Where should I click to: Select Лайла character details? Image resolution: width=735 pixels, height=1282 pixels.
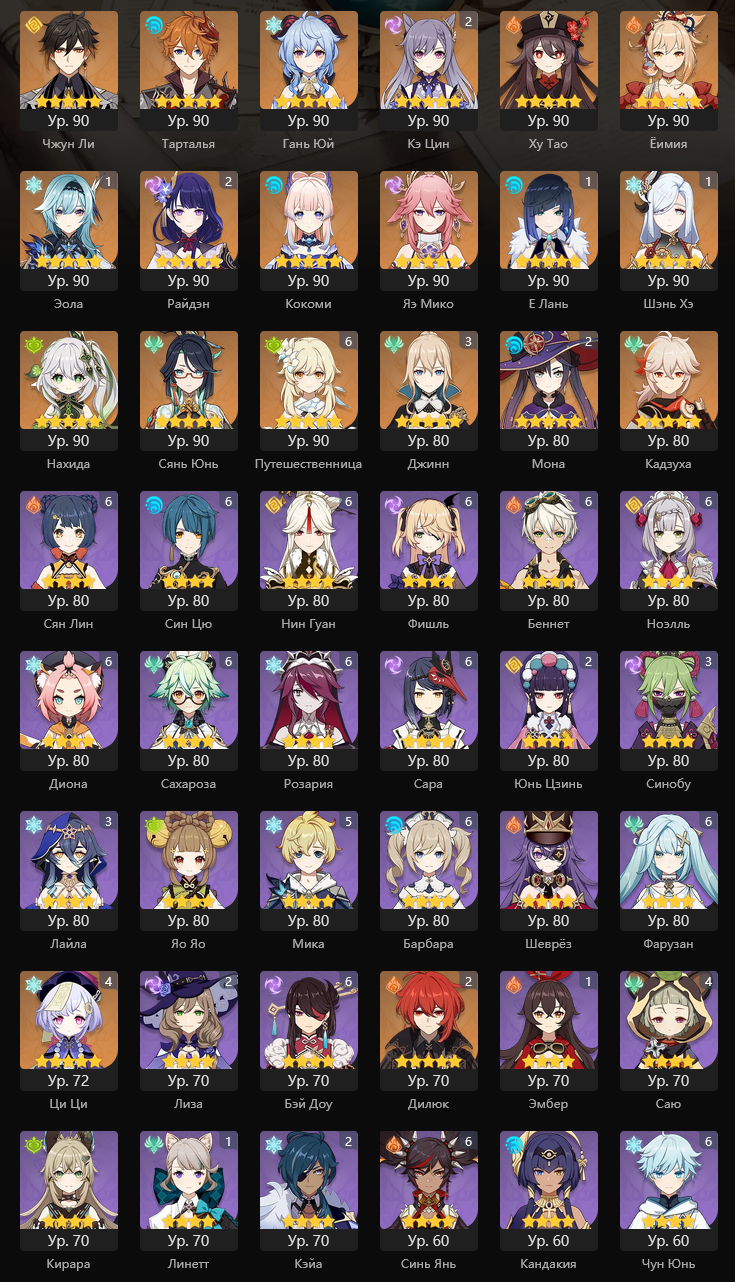coord(69,870)
